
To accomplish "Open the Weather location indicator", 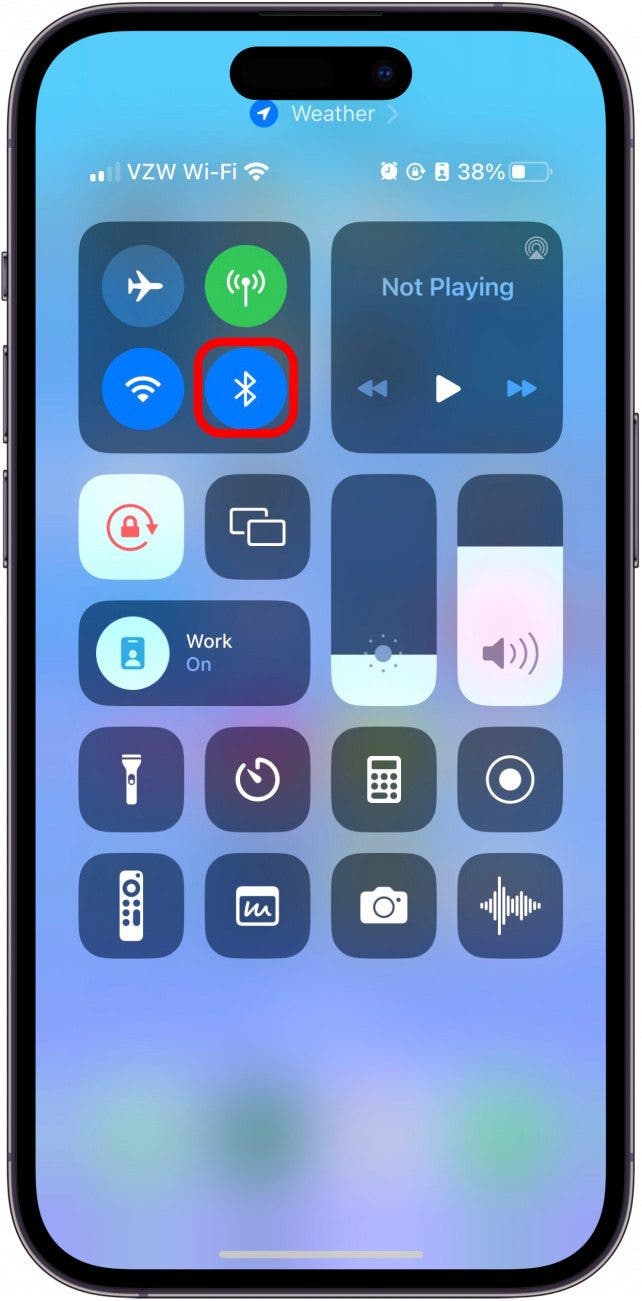I will coord(324,114).
